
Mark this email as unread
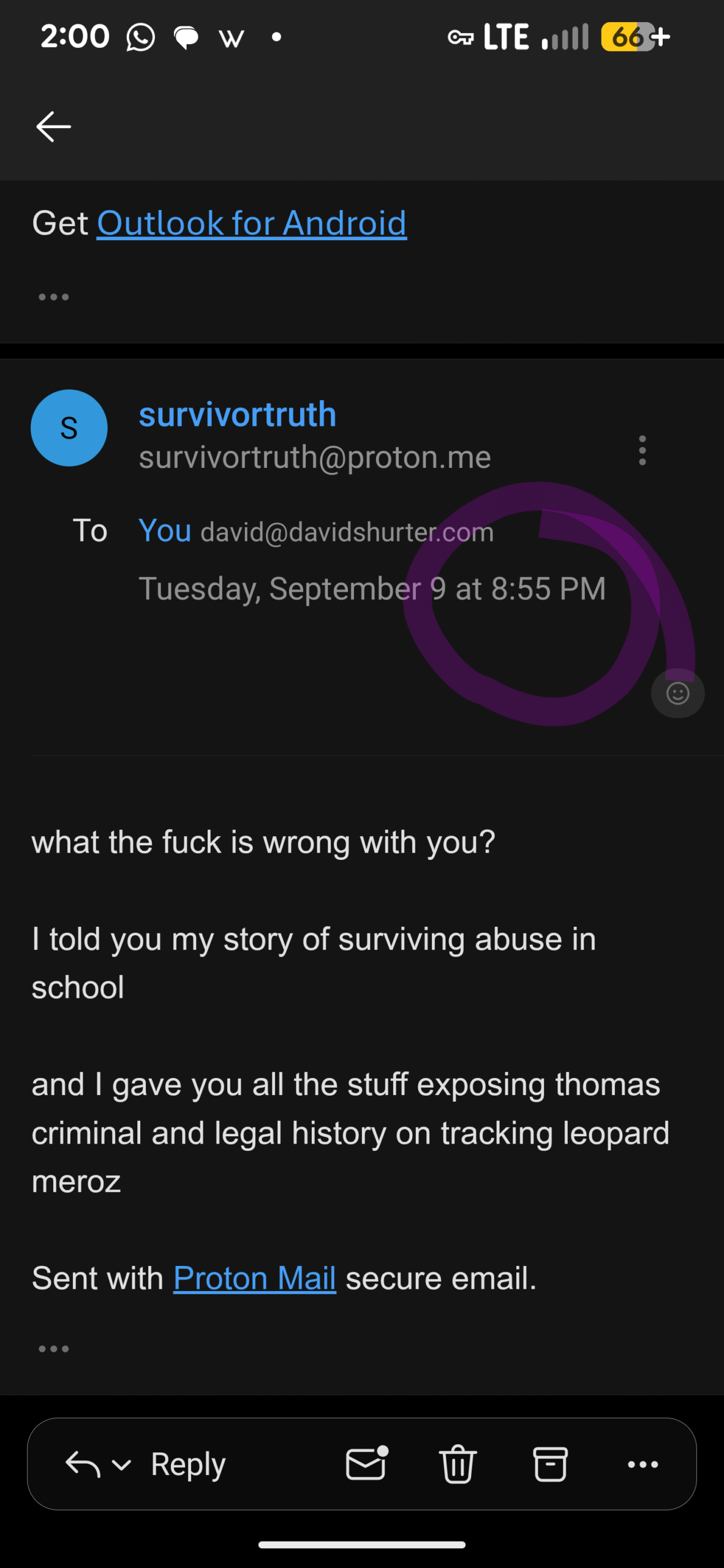(367, 1464)
